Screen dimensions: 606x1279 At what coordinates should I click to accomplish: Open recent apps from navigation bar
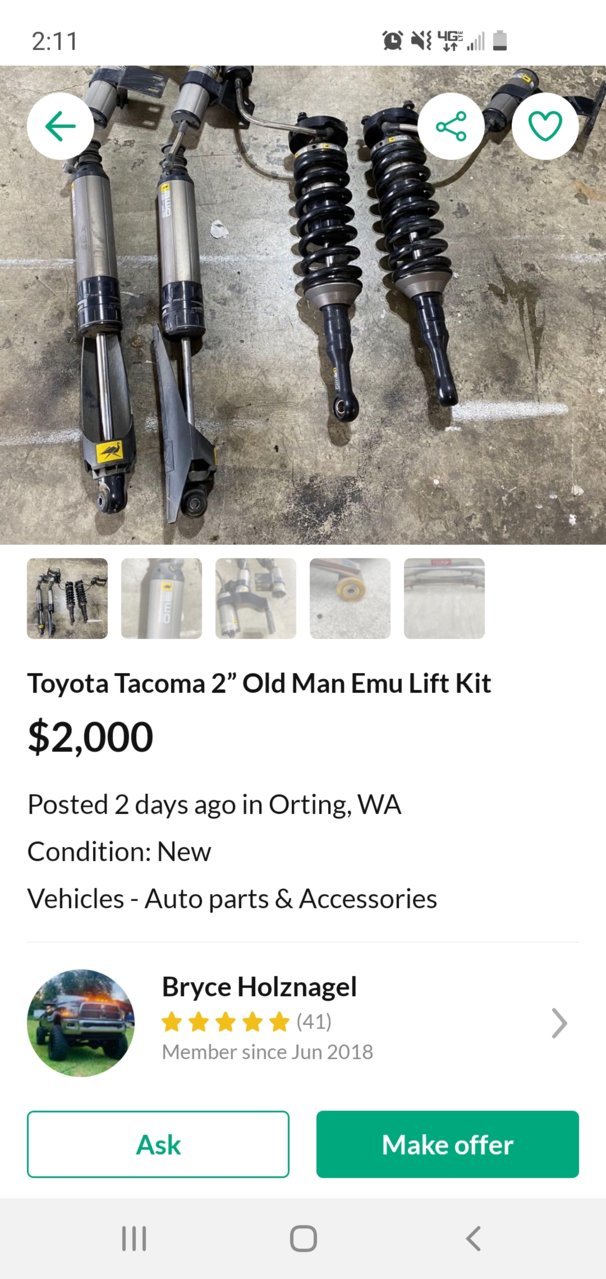[134, 1239]
